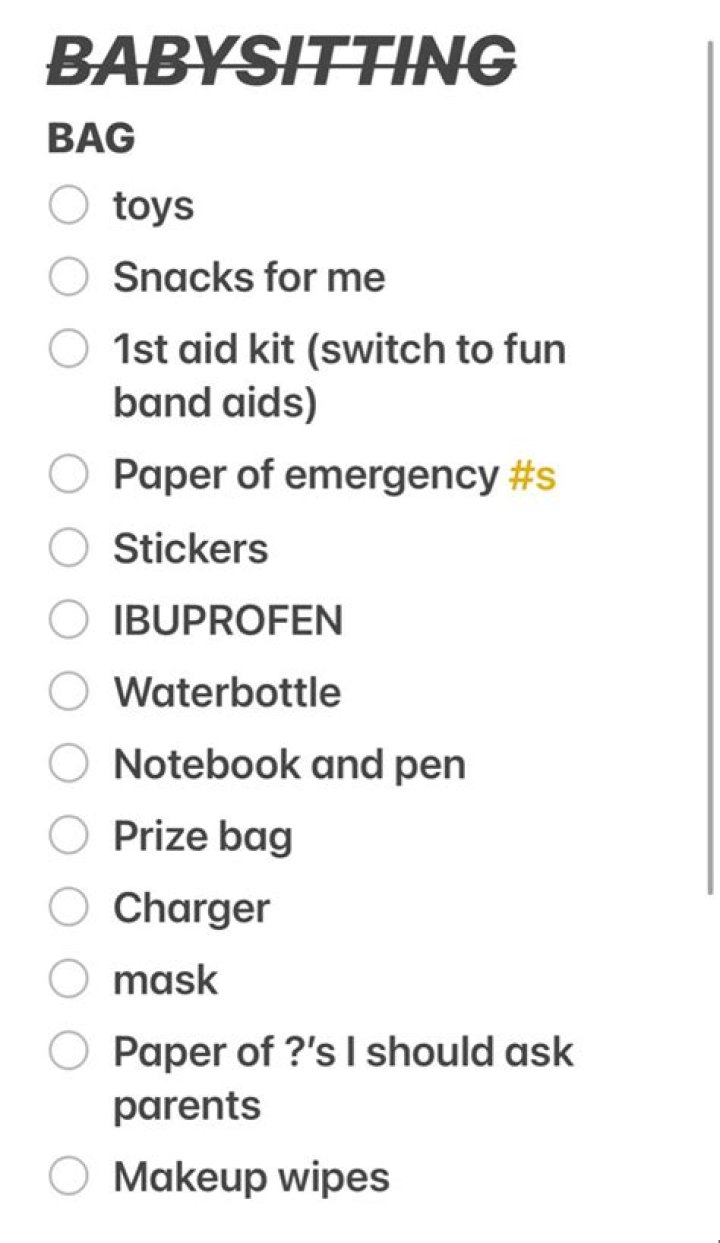Image resolution: width=720 pixels, height=1243 pixels.
Task: Open the #s hashtag tag
Action: tap(532, 476)
